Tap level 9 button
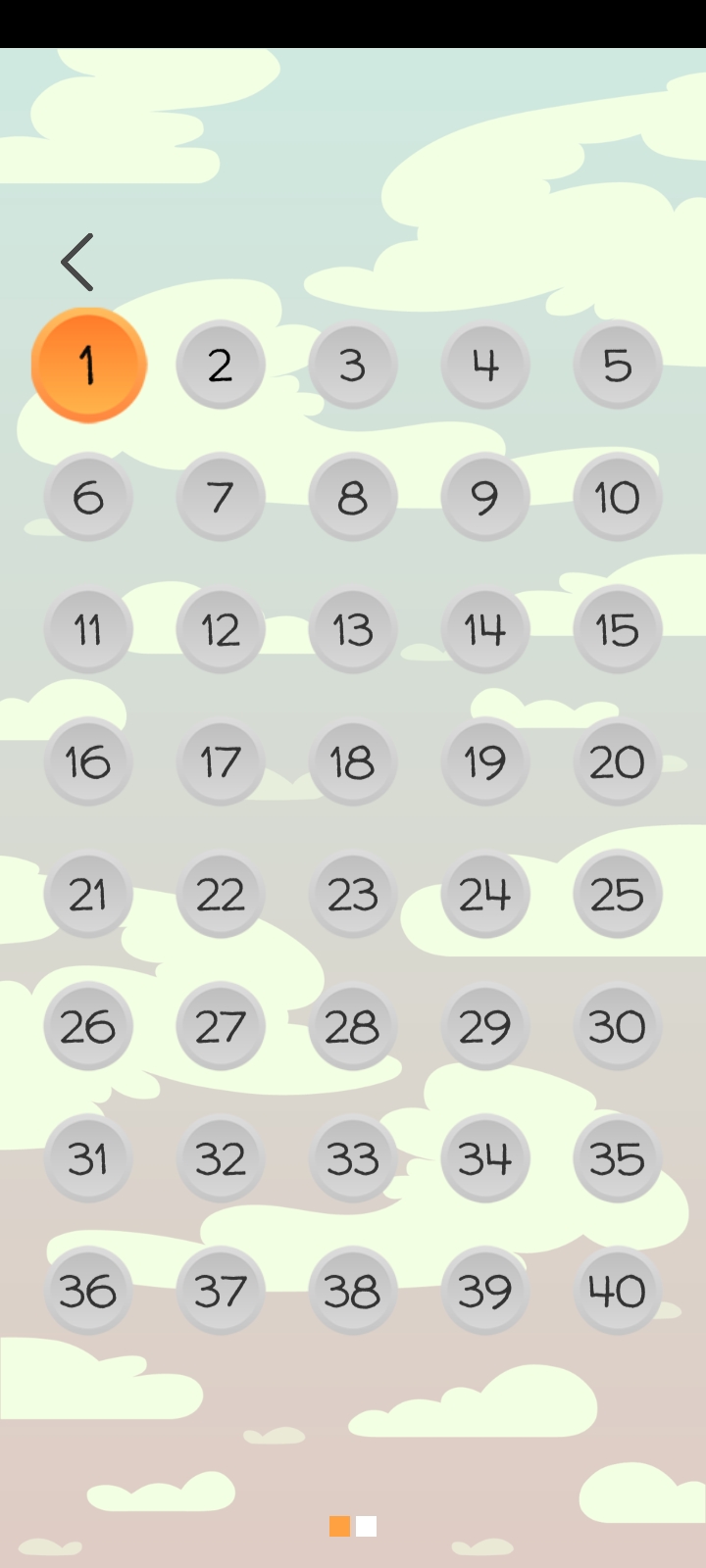This screenshot has width=706, height=1568. click(485, 497)
